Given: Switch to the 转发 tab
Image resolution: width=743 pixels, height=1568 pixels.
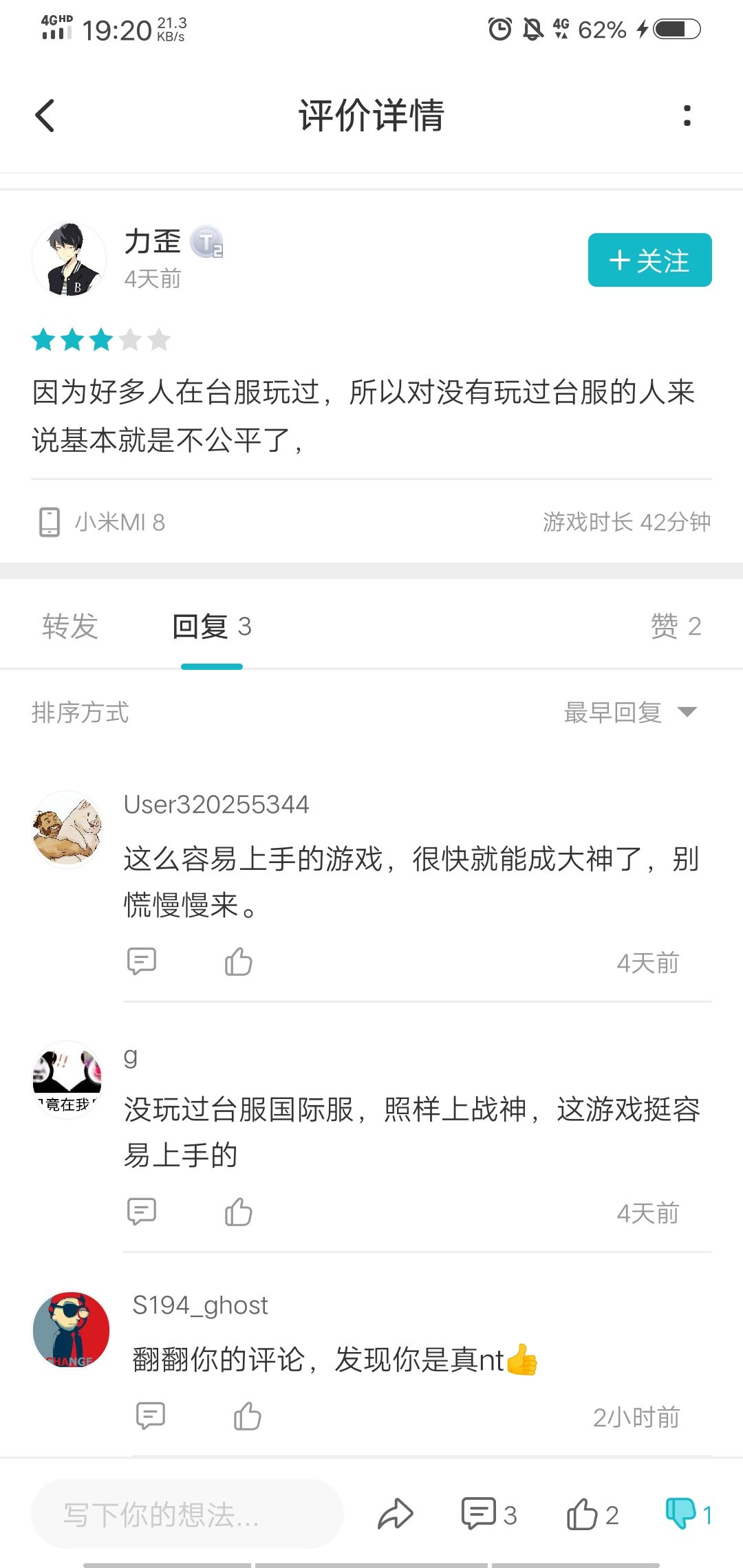Looking at the screenshot, I should point(69,627).
